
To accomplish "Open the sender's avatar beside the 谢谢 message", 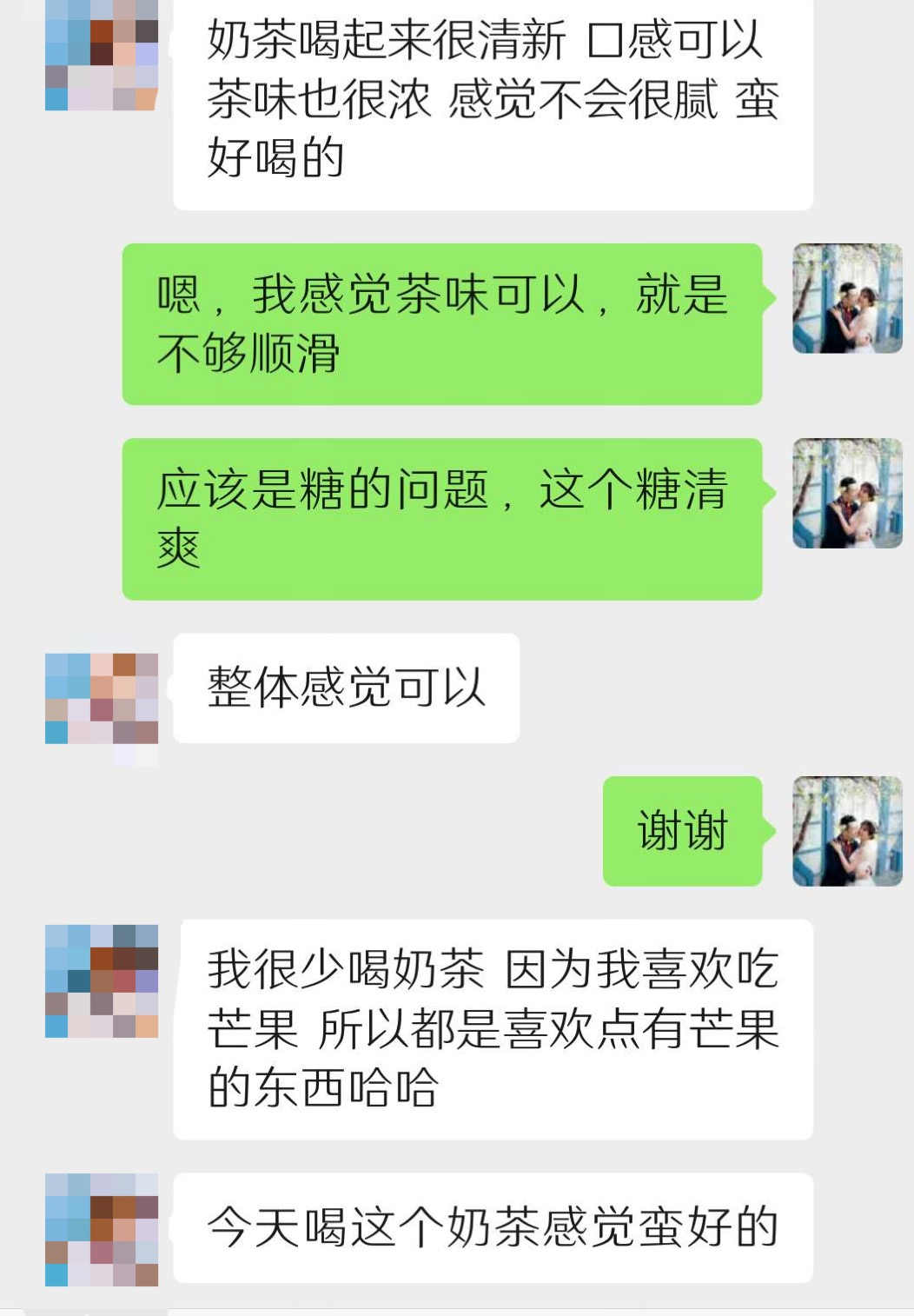I will pos(847,831).
